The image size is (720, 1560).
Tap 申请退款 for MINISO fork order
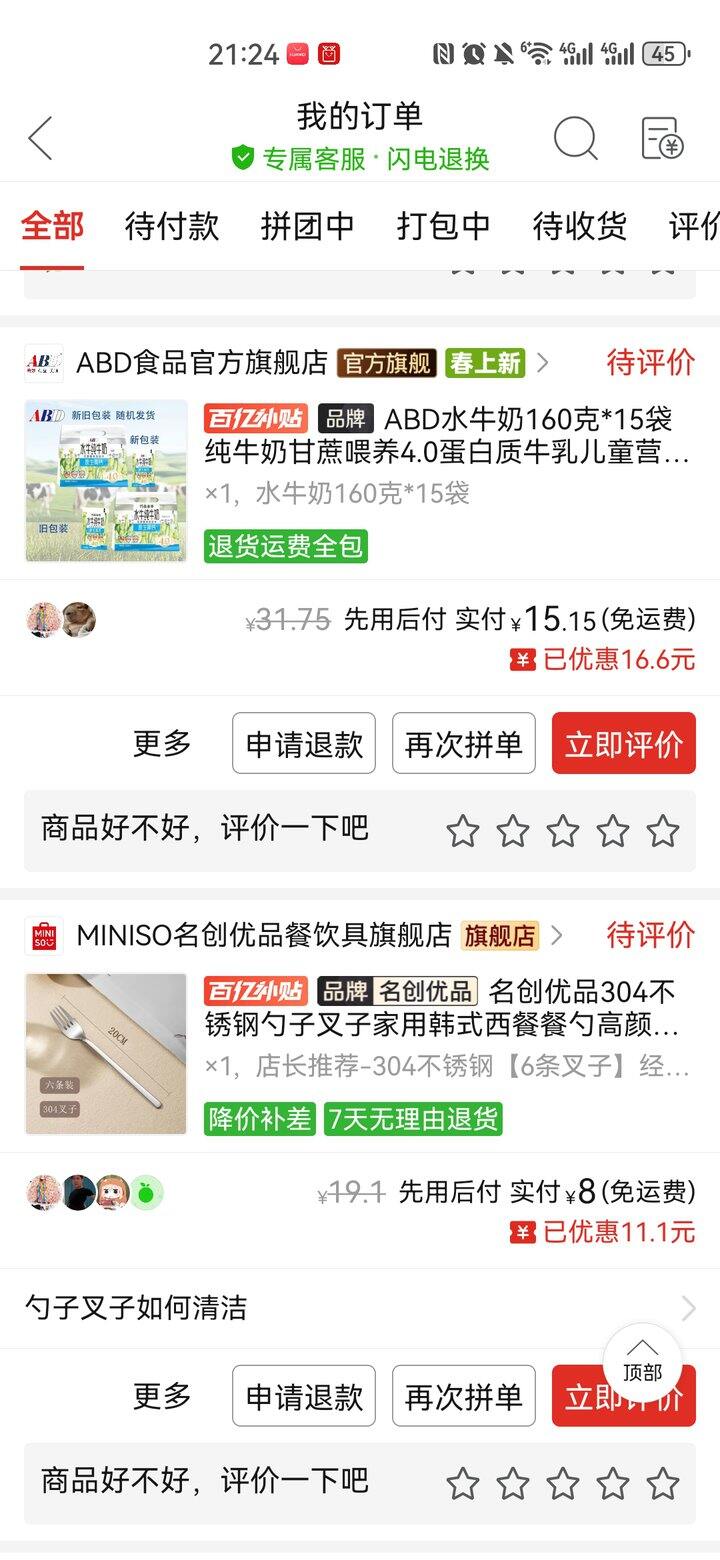(x=304, y=1397)
